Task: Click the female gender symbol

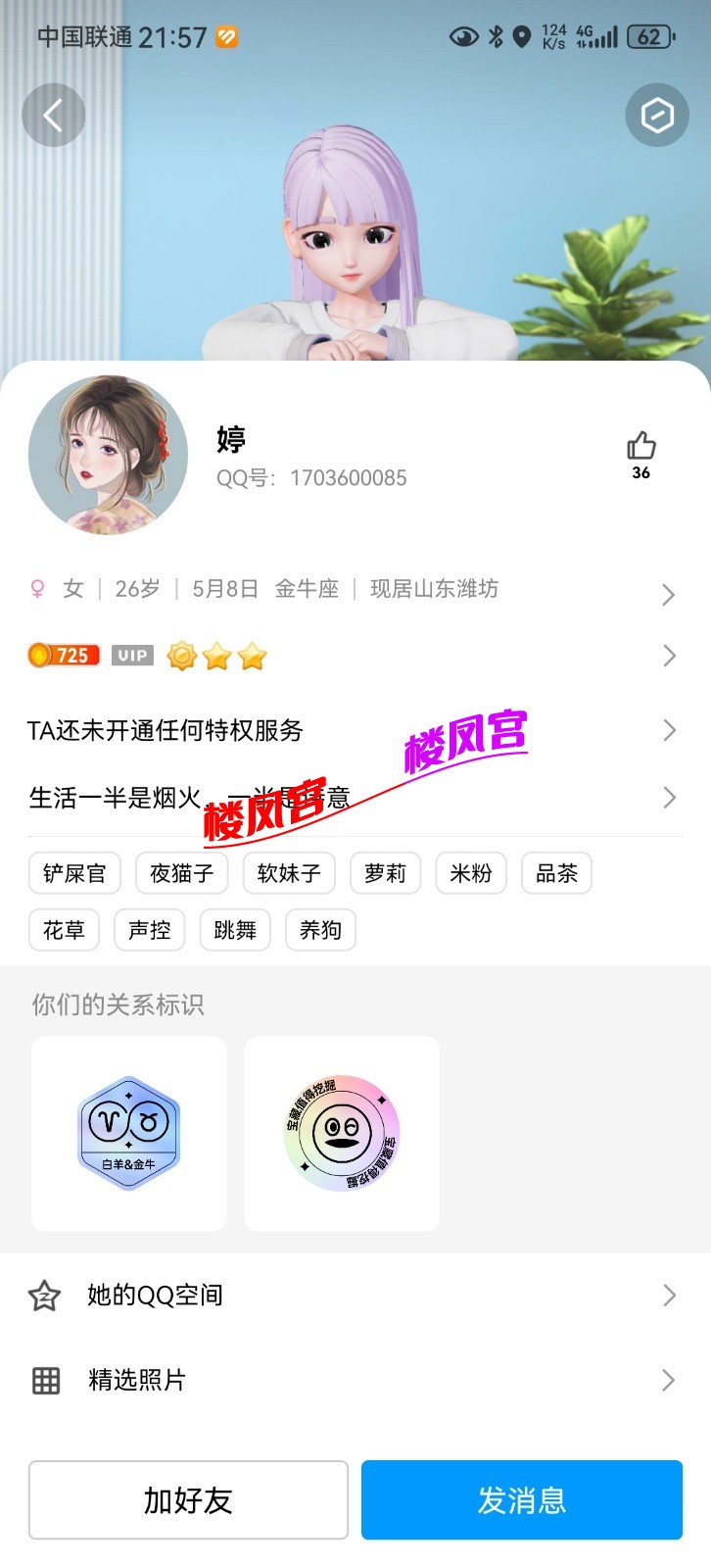Action: pos(36,588)
